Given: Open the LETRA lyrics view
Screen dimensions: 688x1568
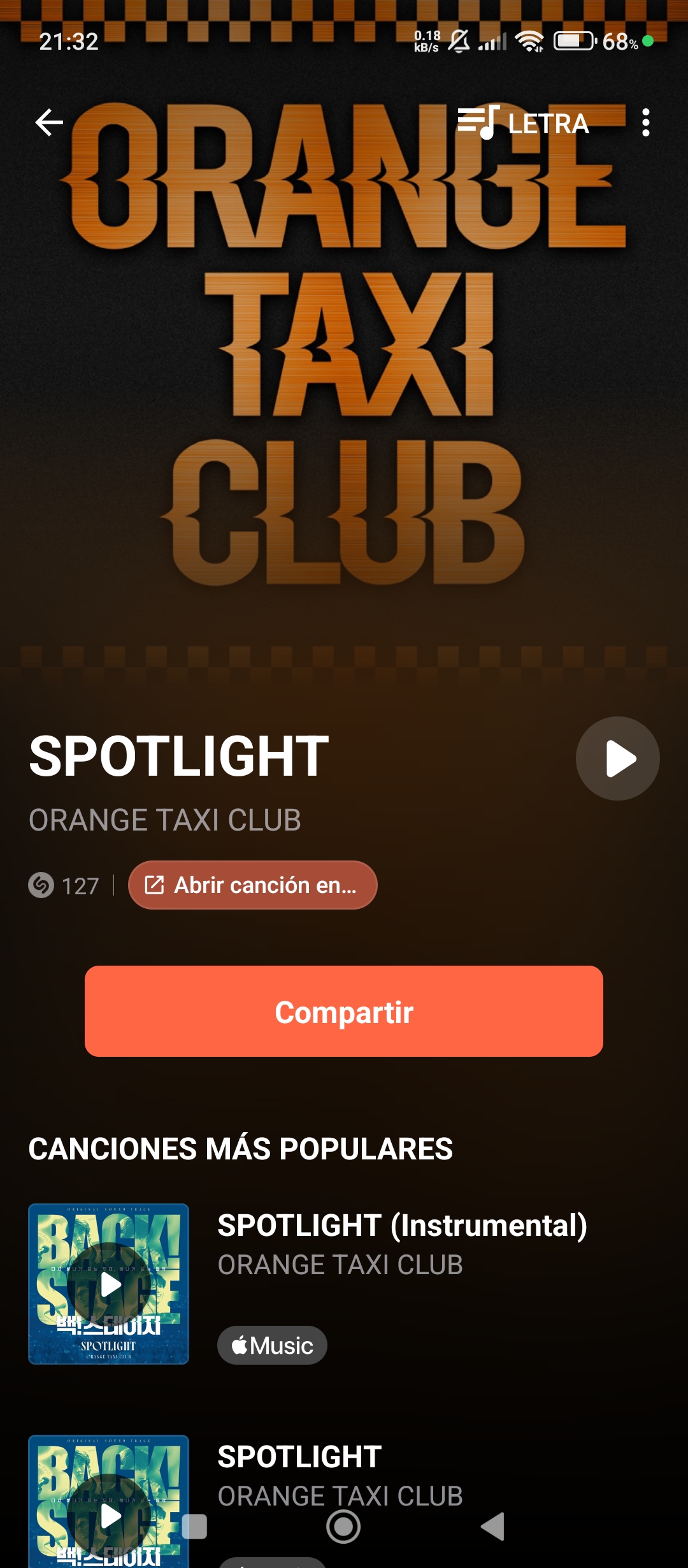Looking at the screenshot, I should coord(524,122).
